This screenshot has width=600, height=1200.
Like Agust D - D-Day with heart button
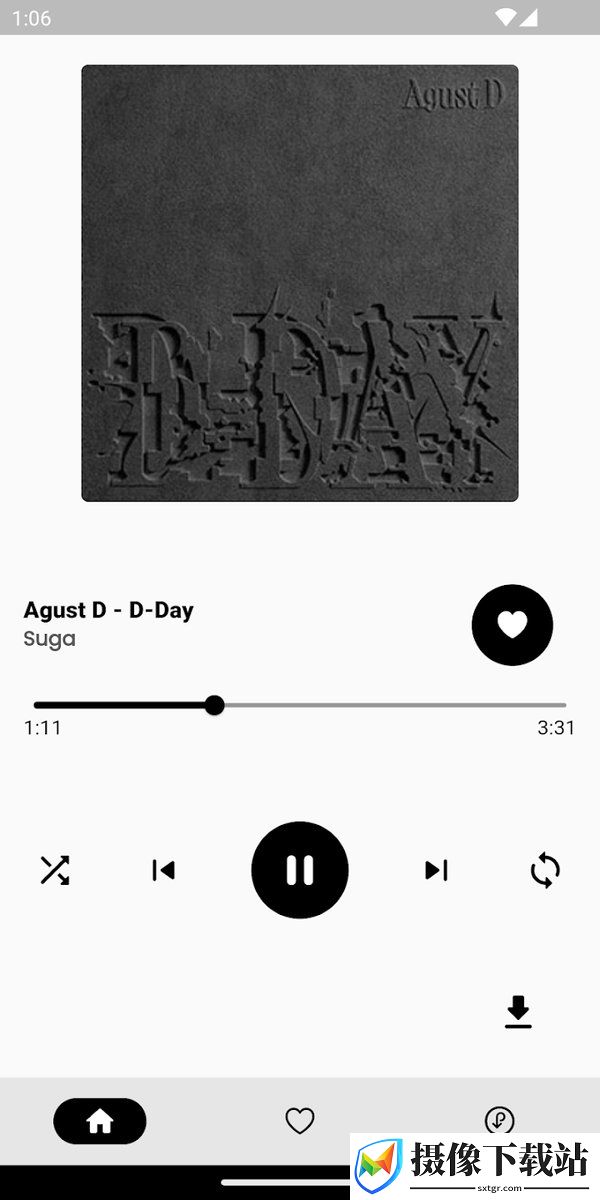(512, 625)
